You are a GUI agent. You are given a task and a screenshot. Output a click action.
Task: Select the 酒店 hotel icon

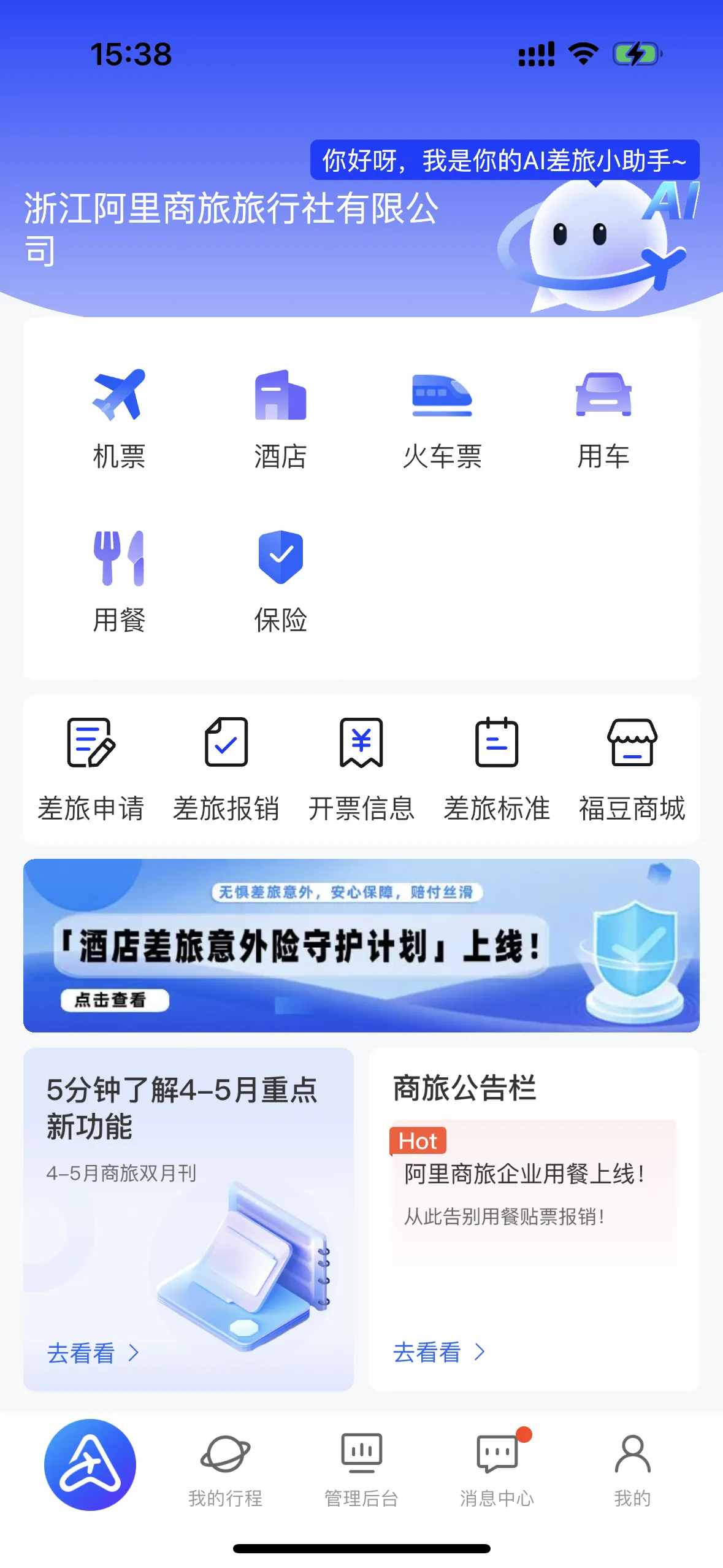[x=281, y=417]
